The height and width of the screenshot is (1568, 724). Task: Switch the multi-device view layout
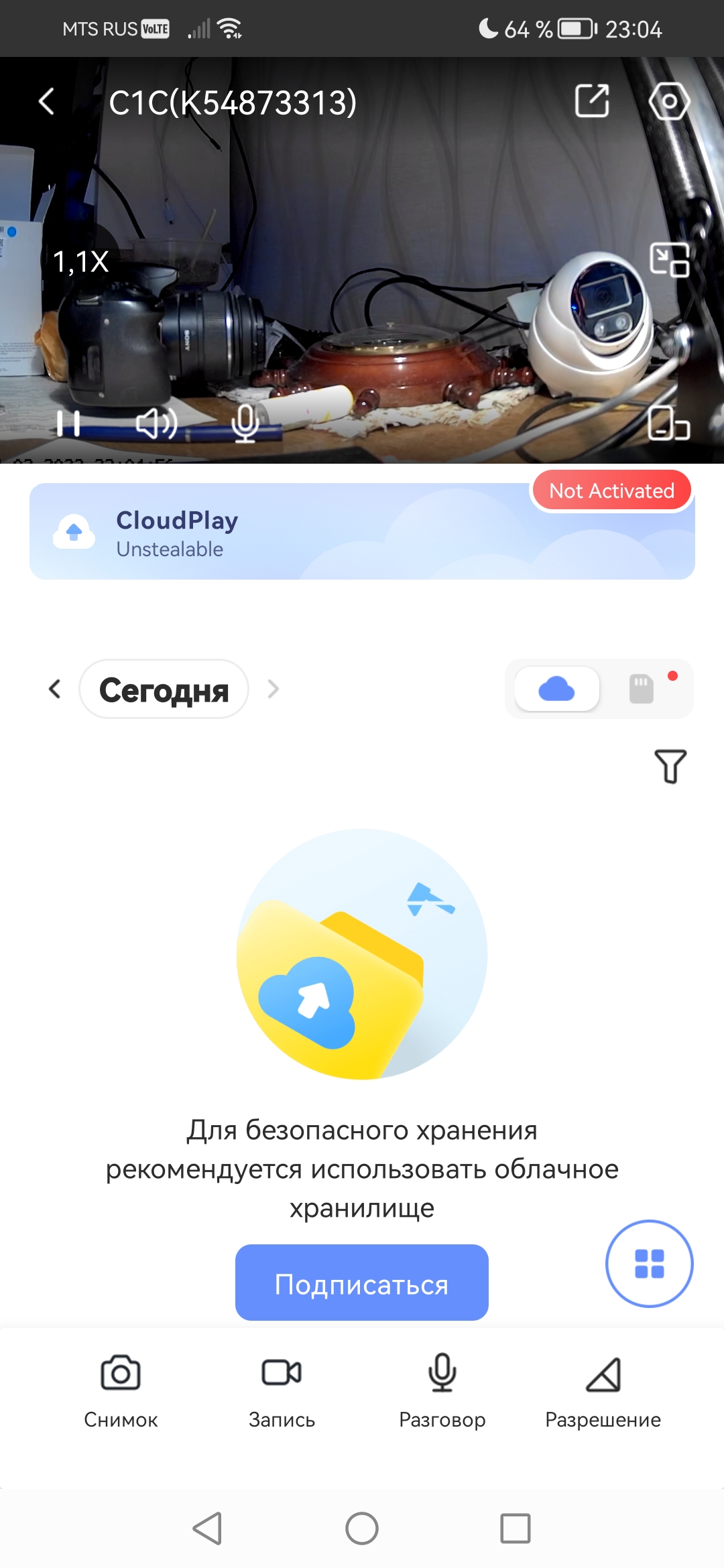tap(669, 423)
